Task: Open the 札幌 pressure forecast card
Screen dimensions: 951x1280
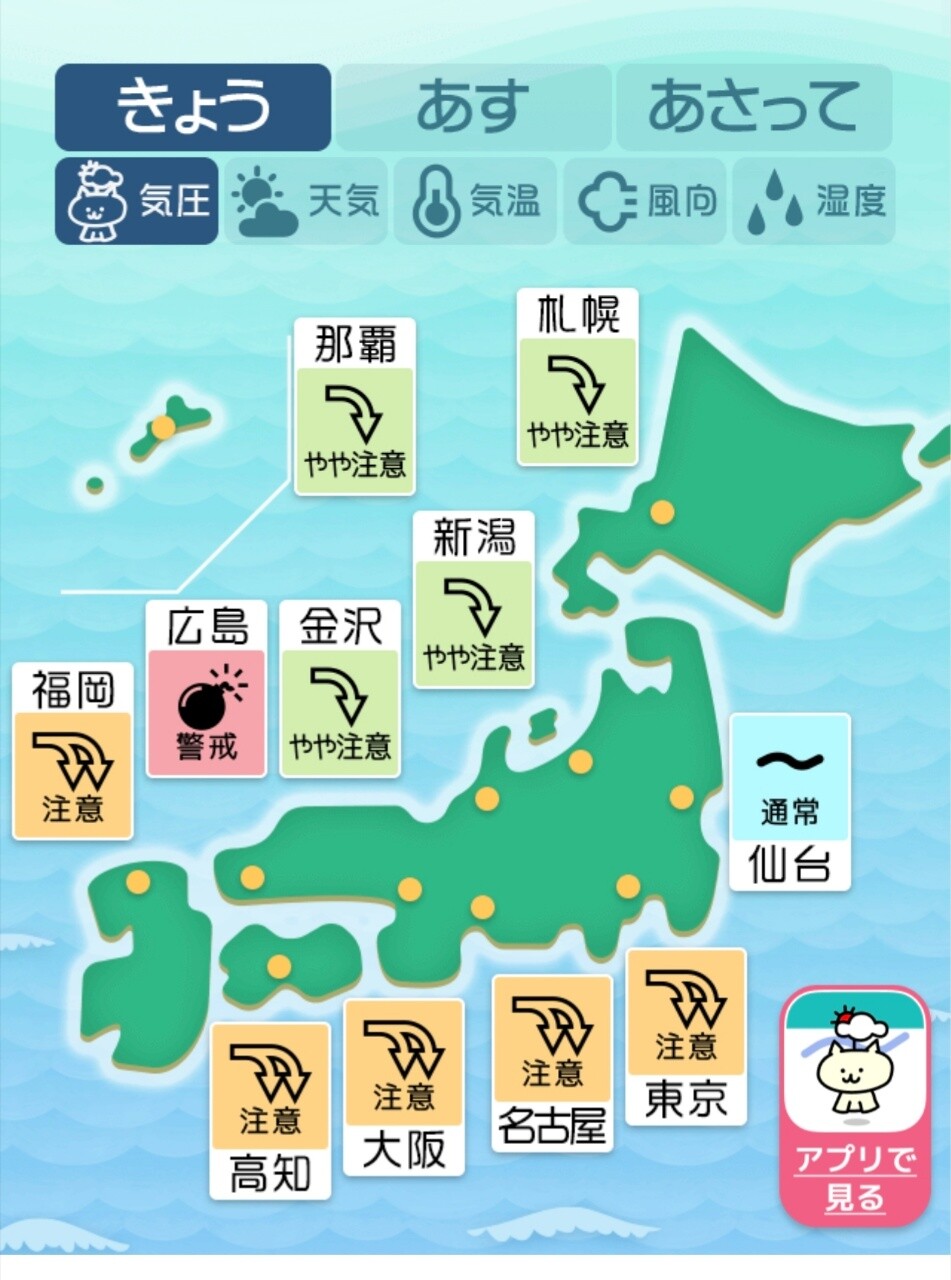Action: click(577, 379)
